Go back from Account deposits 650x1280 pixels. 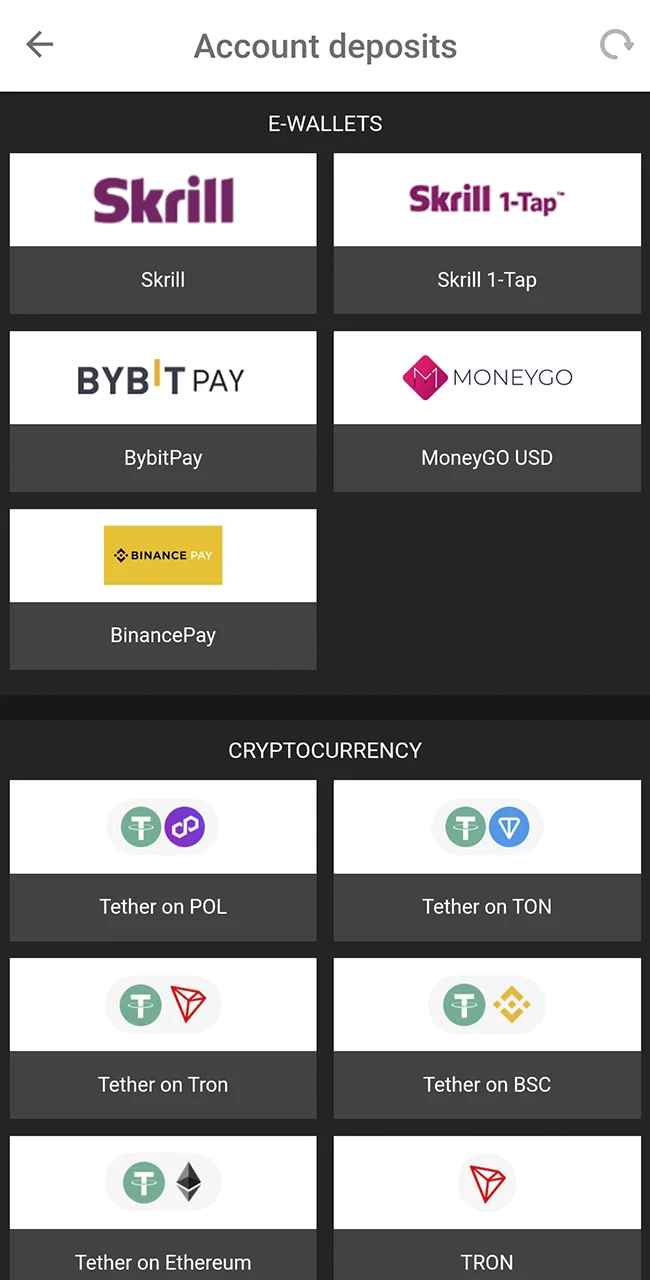[x=40, y=45]
